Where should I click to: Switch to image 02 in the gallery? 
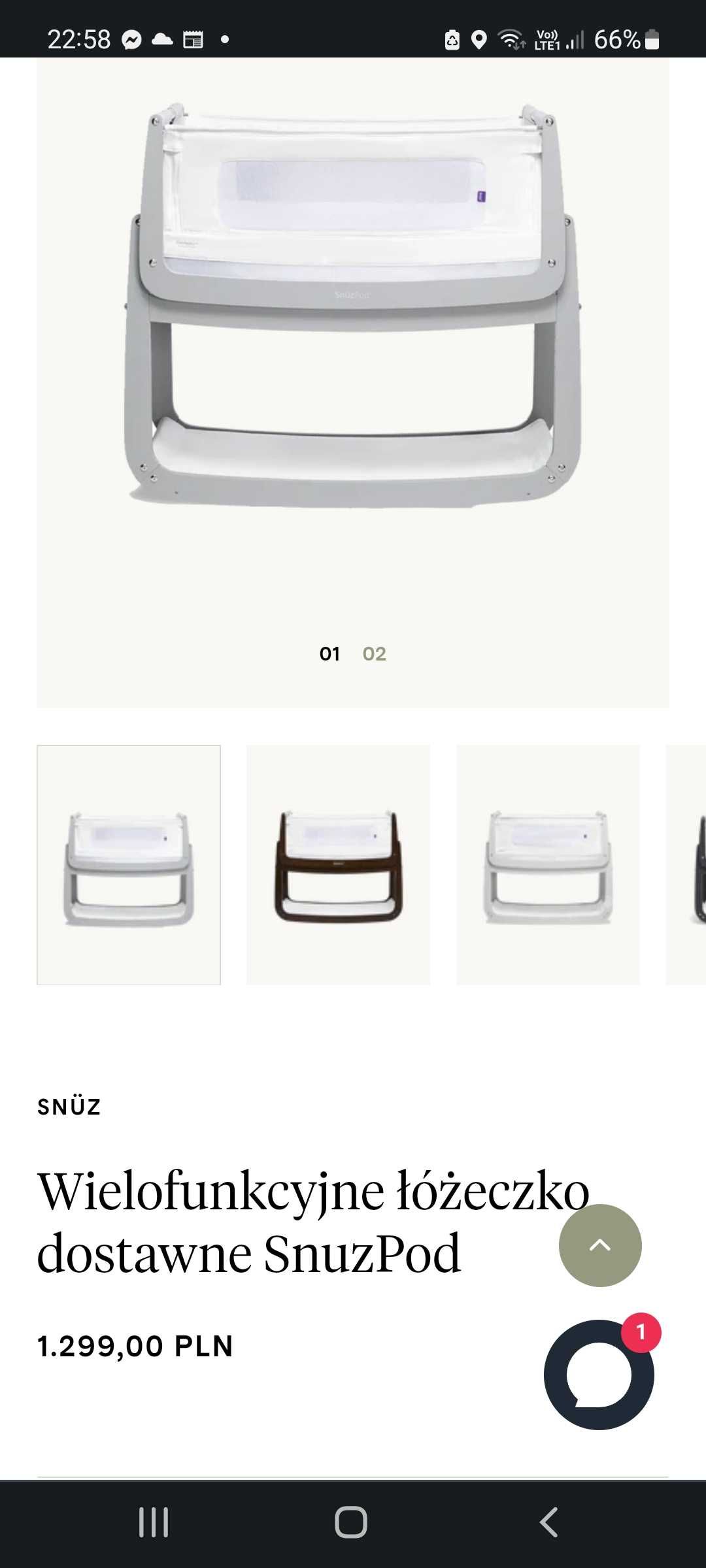(x=374, y=654)
